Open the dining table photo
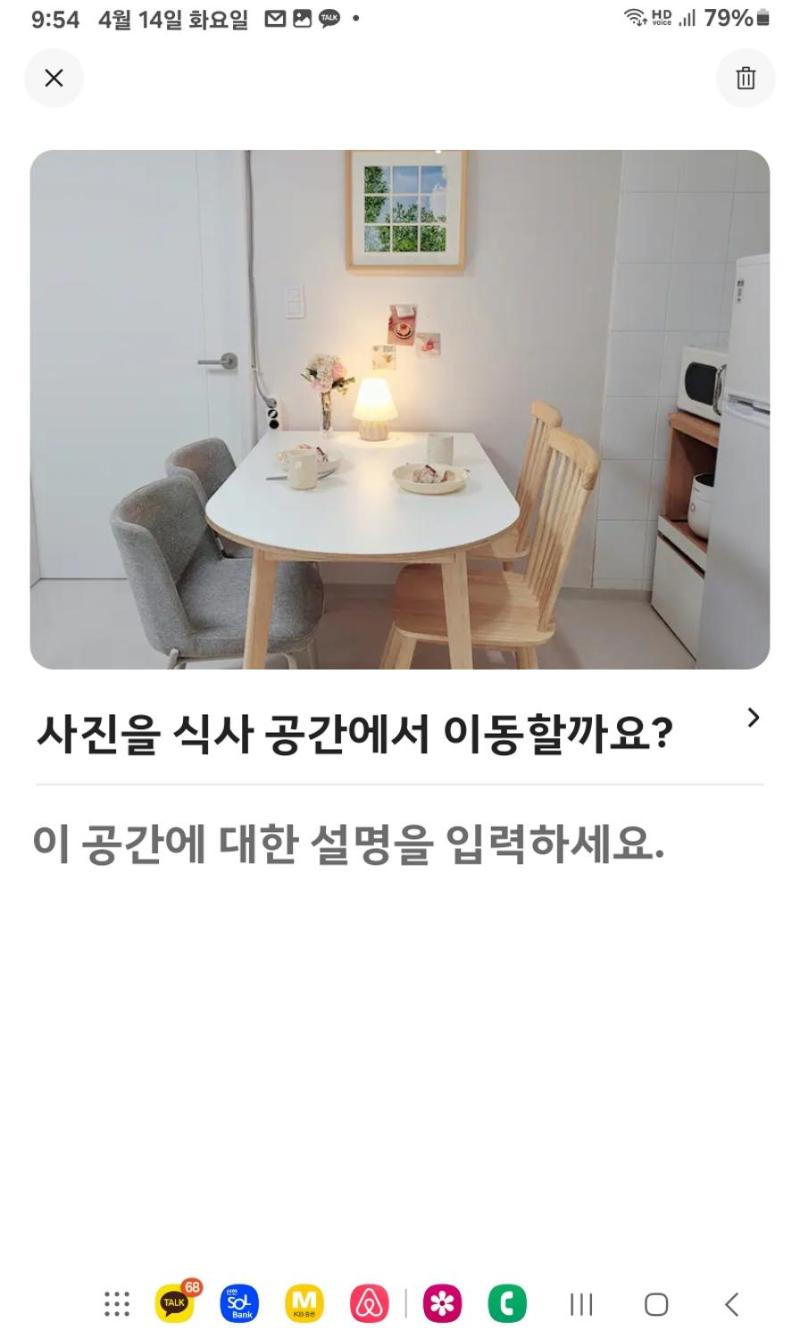Image resolution: width=800 pixels, height=1339 pixels. pyautogui.click(x=400, y=410)
